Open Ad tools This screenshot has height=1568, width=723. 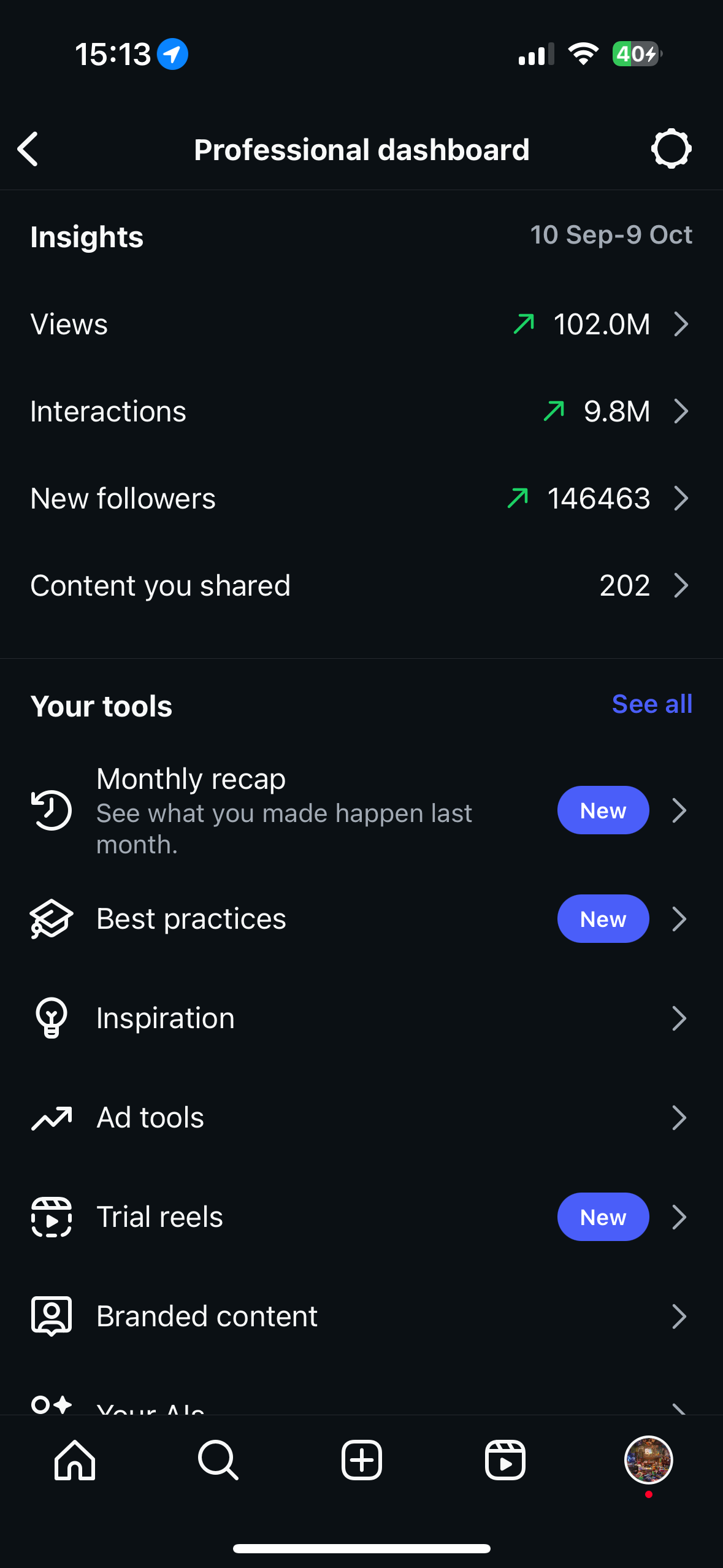click(x=361, y=1118)
